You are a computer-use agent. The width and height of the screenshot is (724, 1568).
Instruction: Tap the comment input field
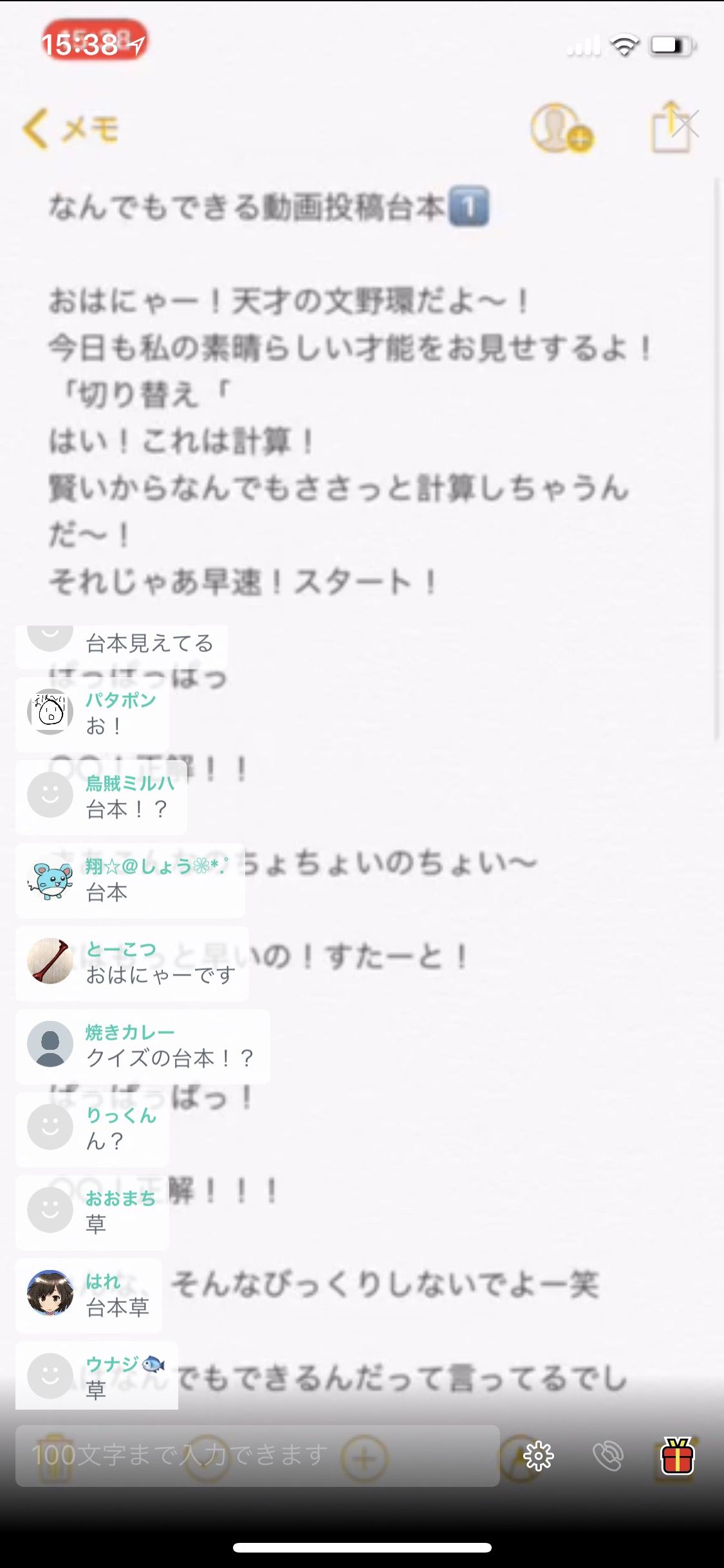[257, 1455]
